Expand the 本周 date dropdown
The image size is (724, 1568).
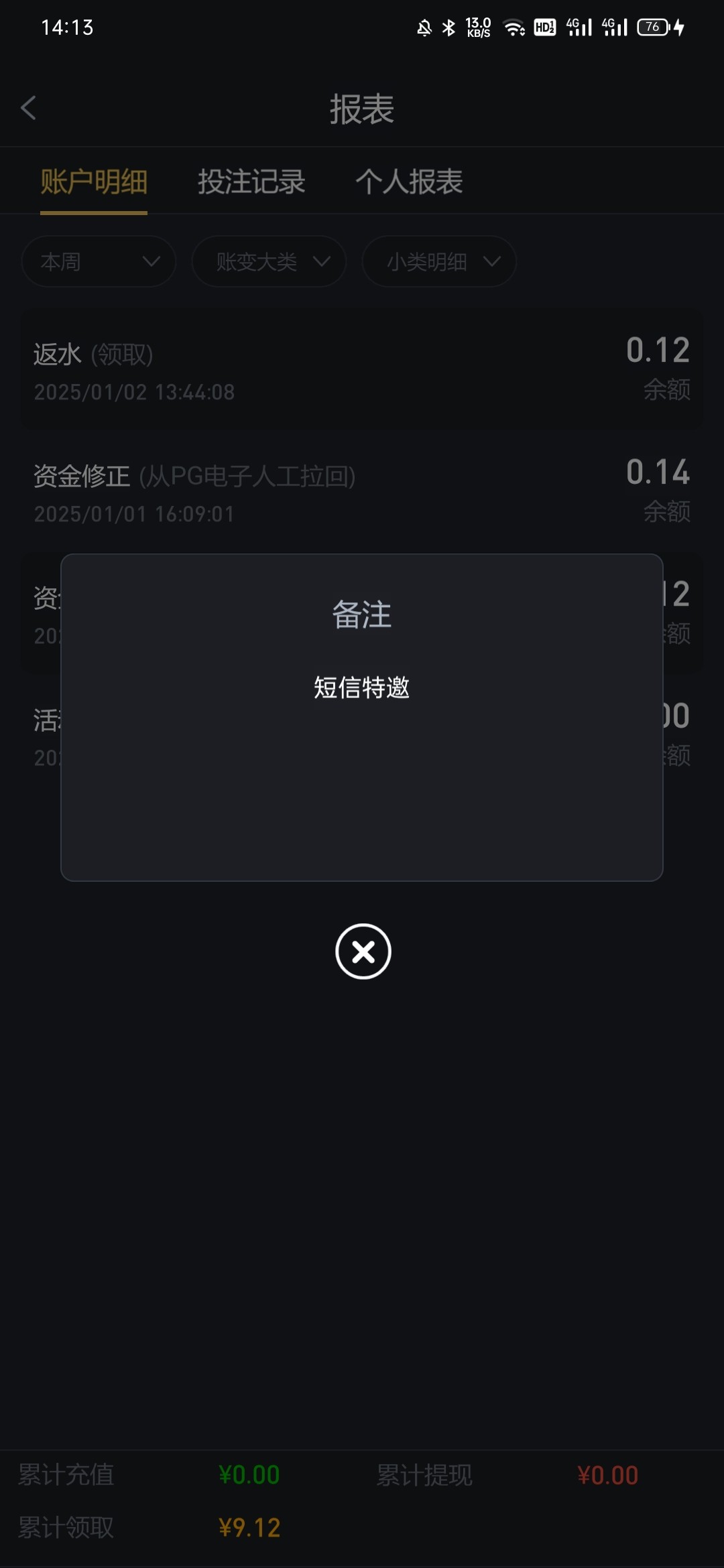click(99, 261)
